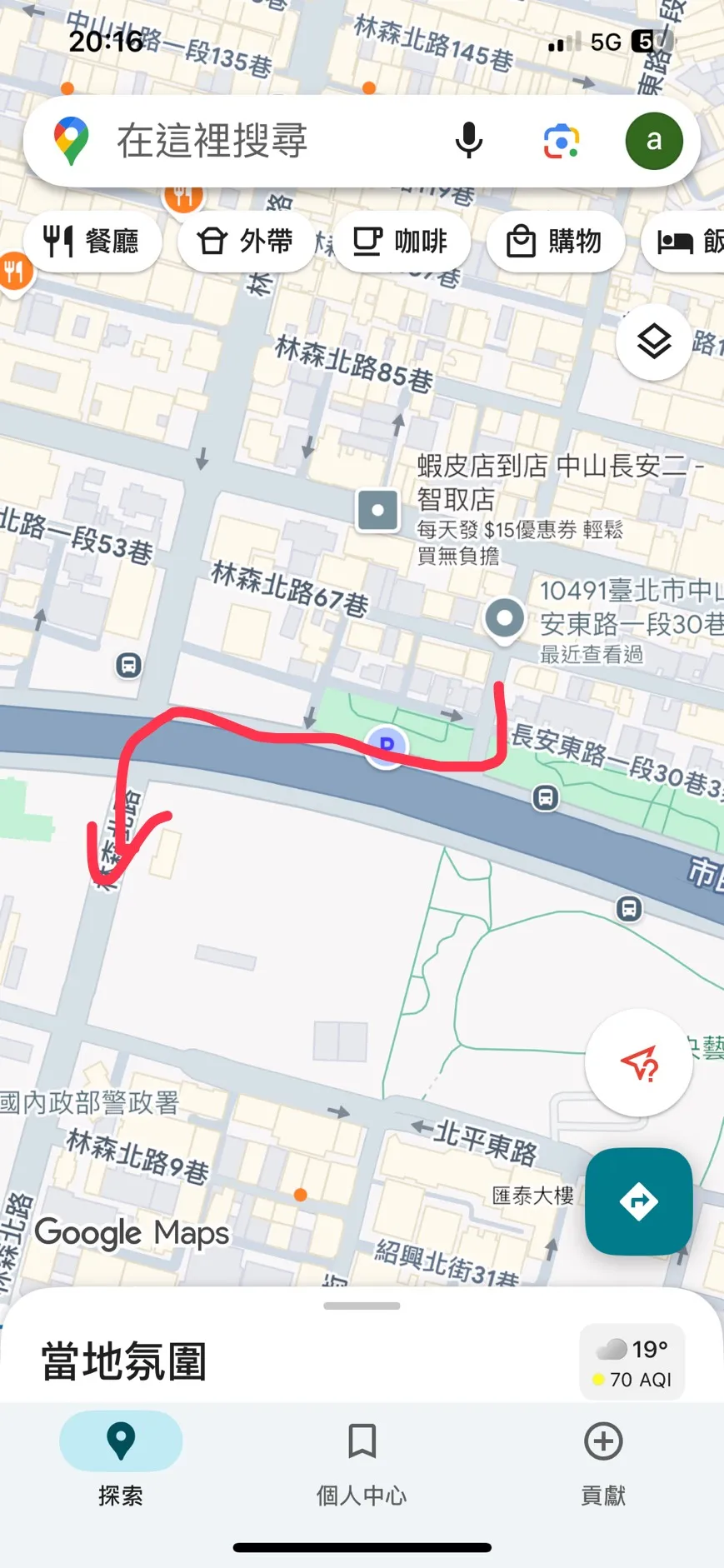Open Google Lens camera search

click(x=562, y=140)
